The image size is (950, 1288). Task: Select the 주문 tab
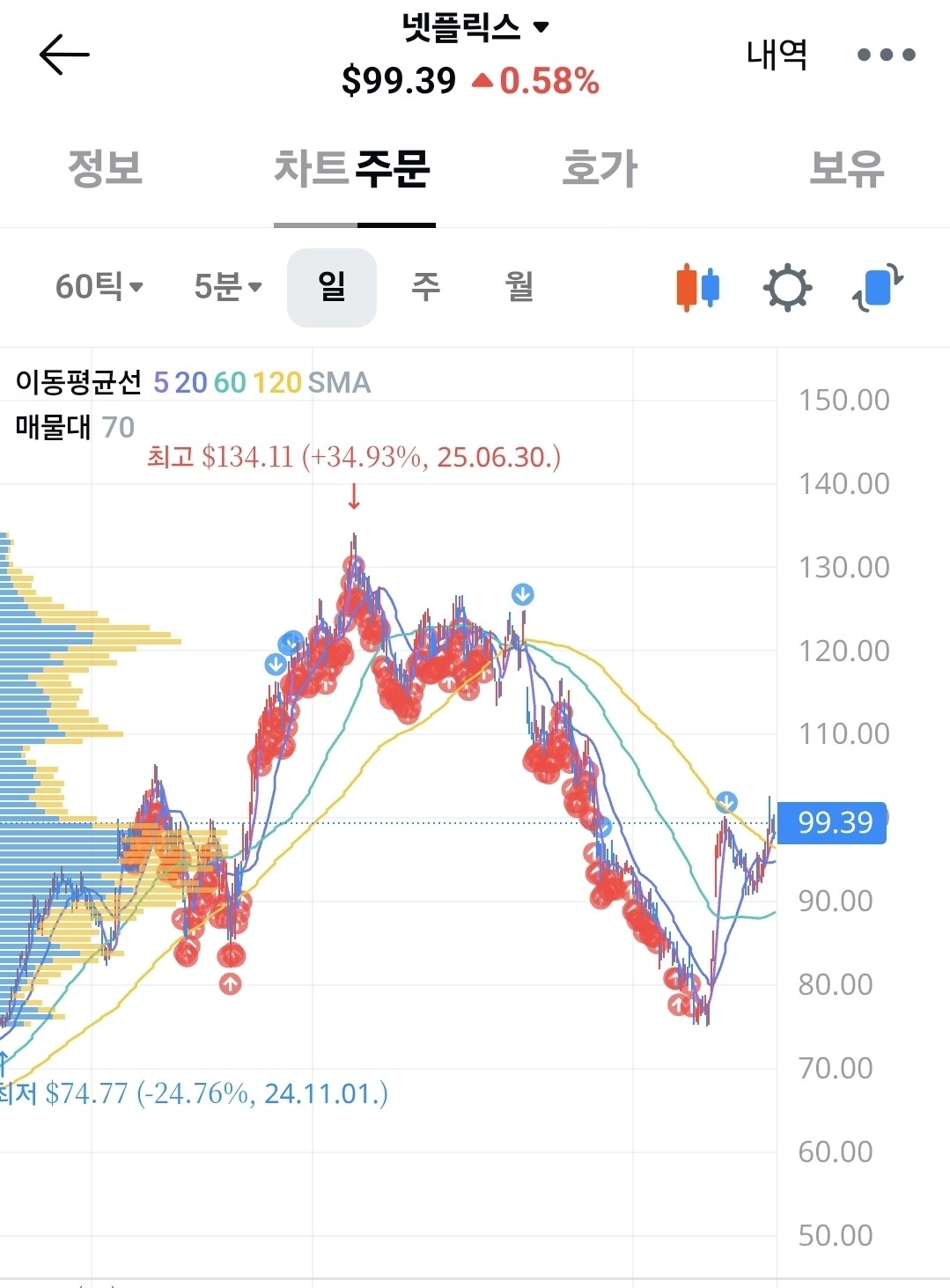pyautogui.click(x=393, y=168)
